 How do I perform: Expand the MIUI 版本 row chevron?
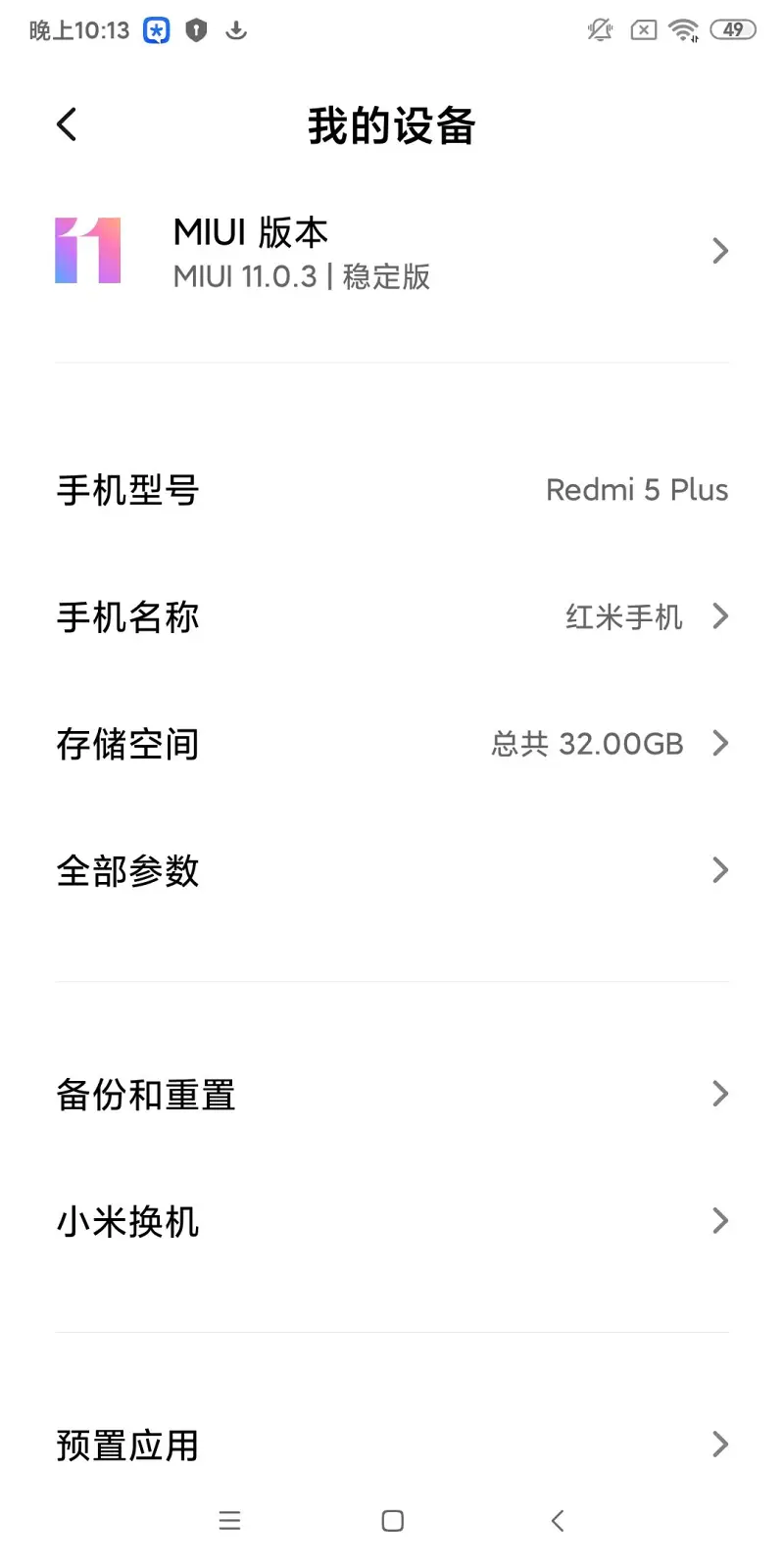click(x=720, y=252)
